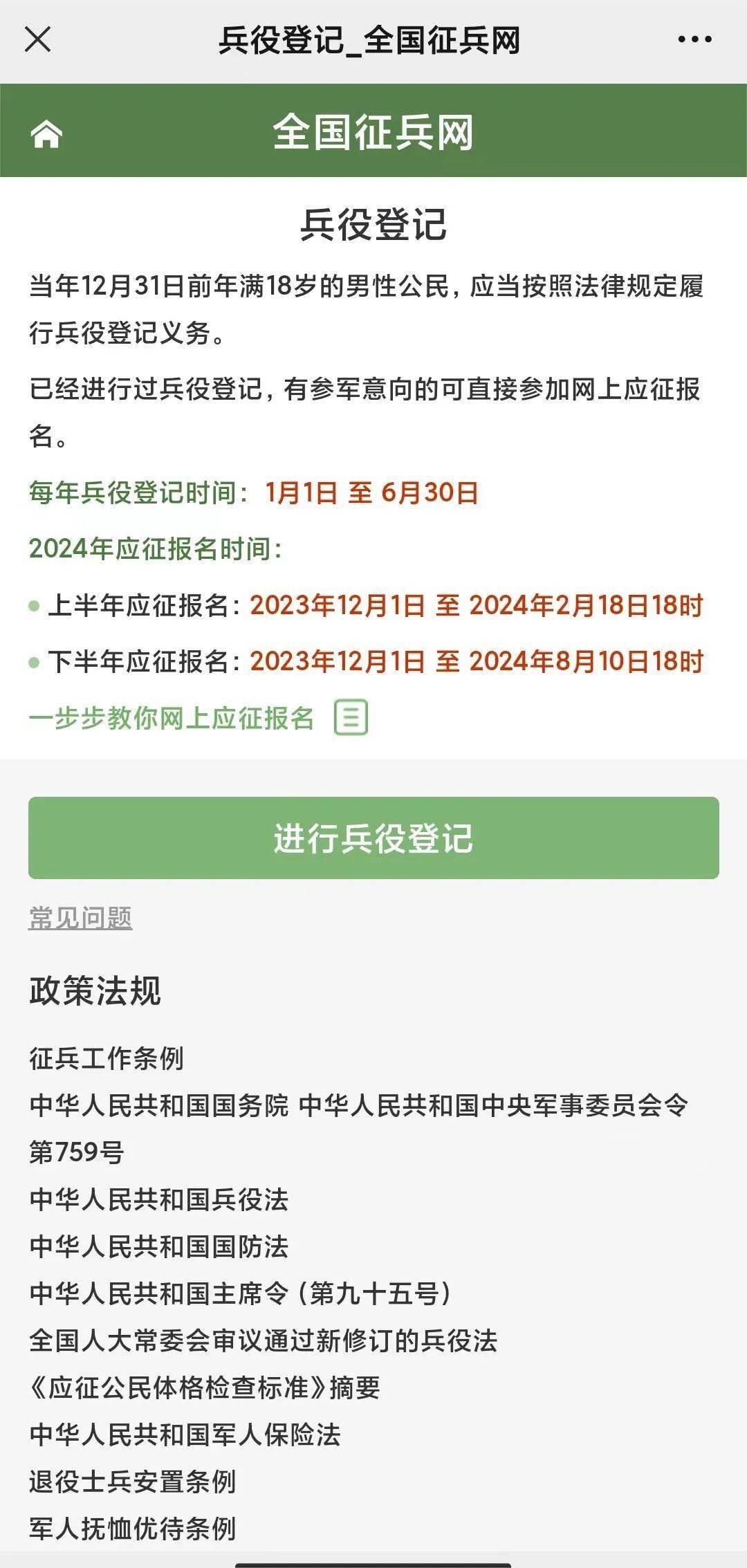Go to the 全国征兵网 home page
This screenshot has width=747, height=1568.
(x=46, y=133)
